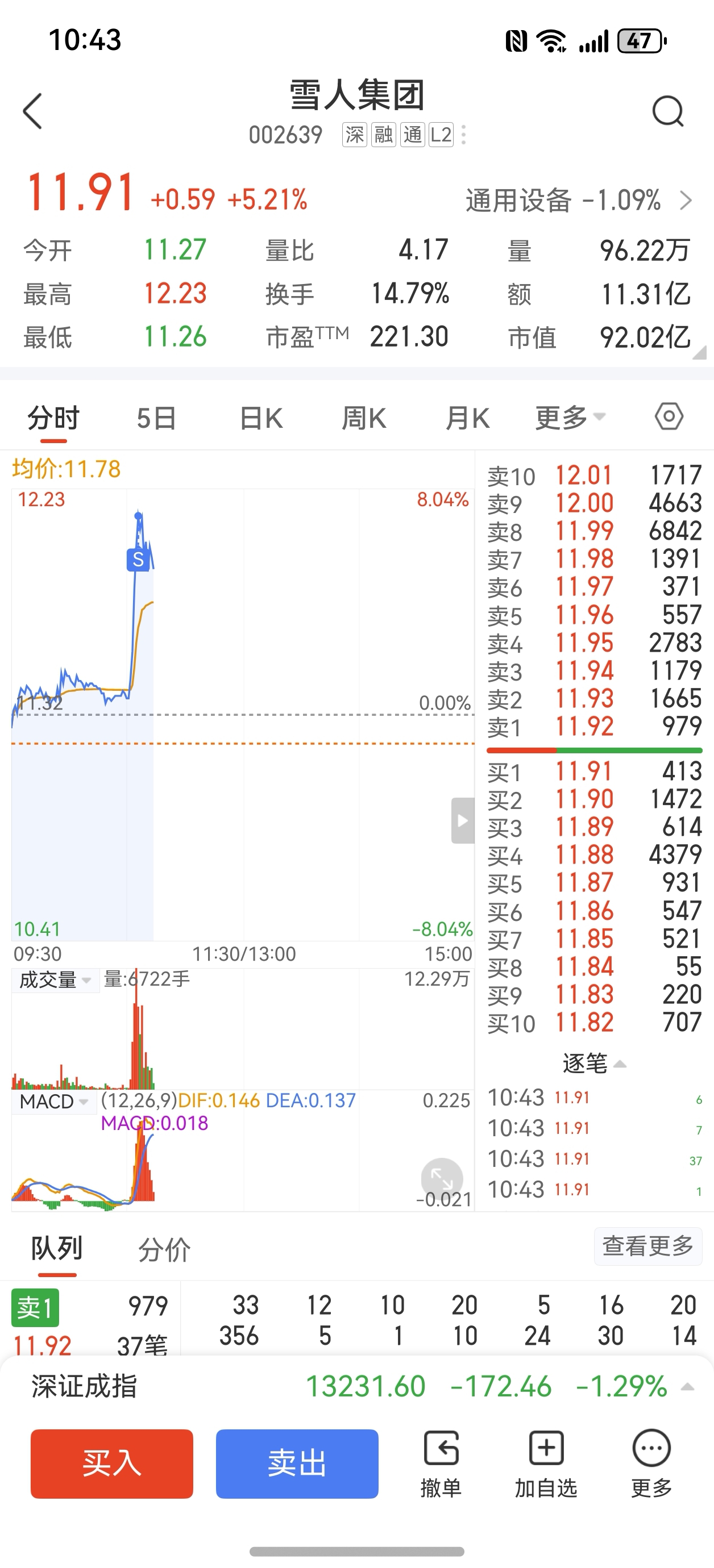Expand the 更多 chart period dropdown
714x1568 pixels.
click(570, 418)
